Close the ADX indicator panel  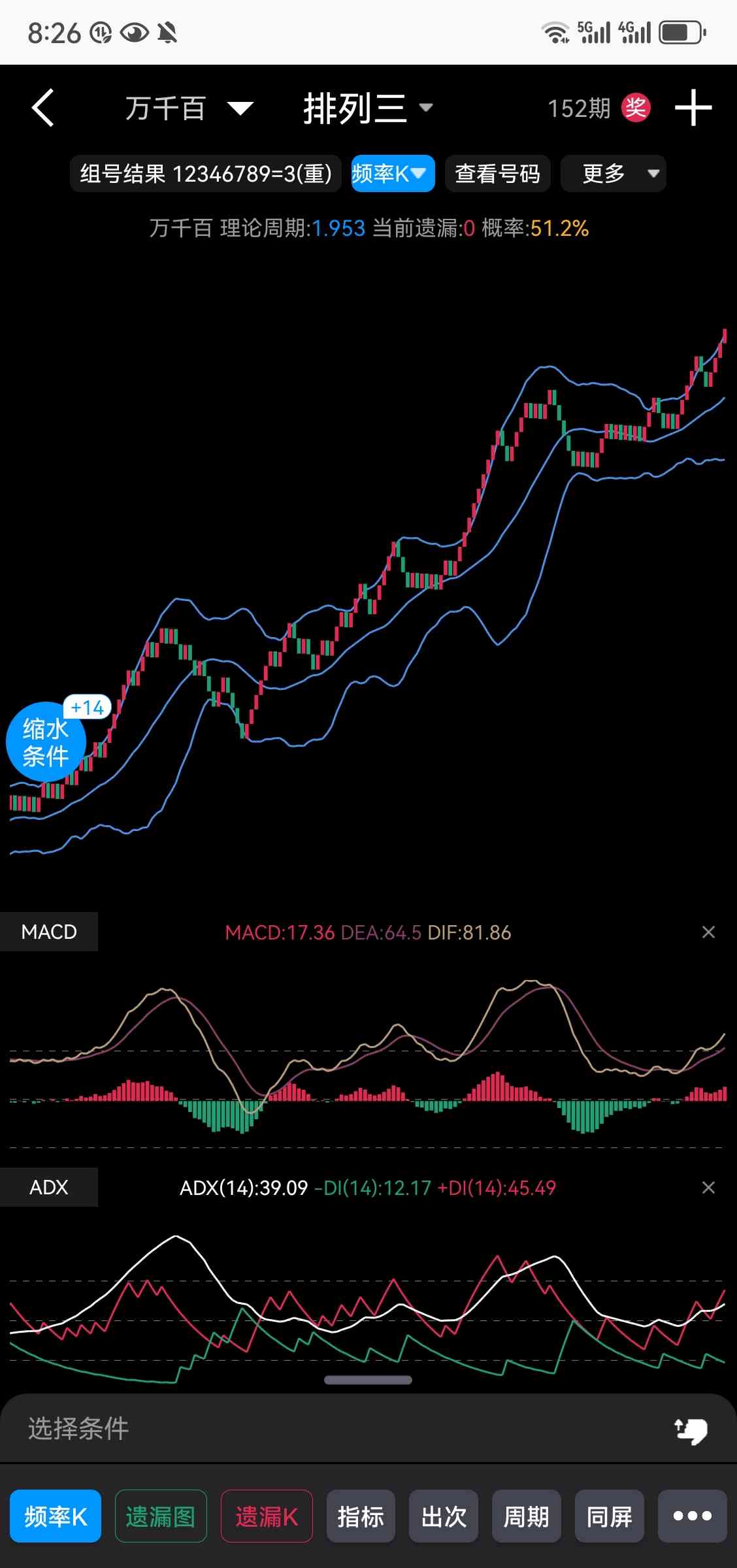pyautogui.click(x=708, y=1188)
